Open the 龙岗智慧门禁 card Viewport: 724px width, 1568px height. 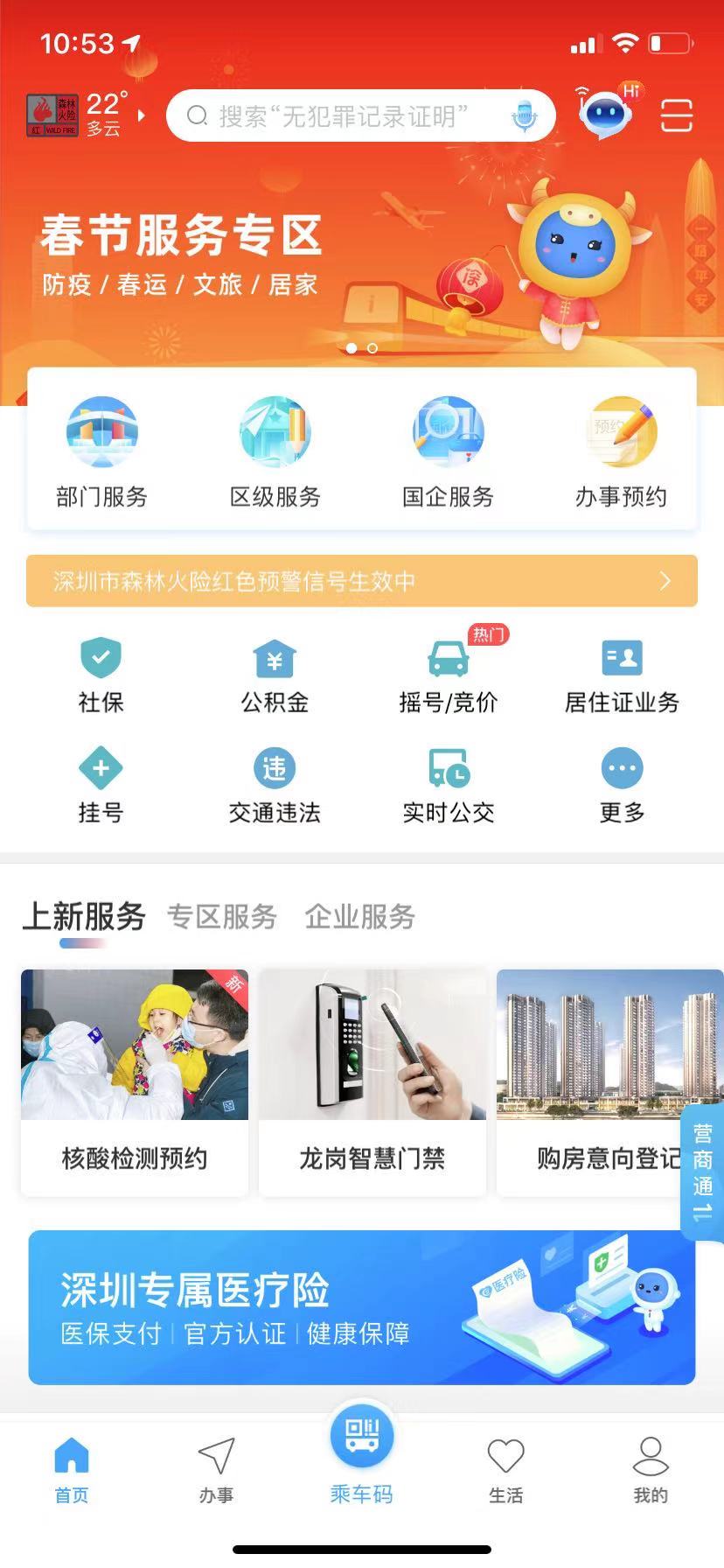point(372,1081)
